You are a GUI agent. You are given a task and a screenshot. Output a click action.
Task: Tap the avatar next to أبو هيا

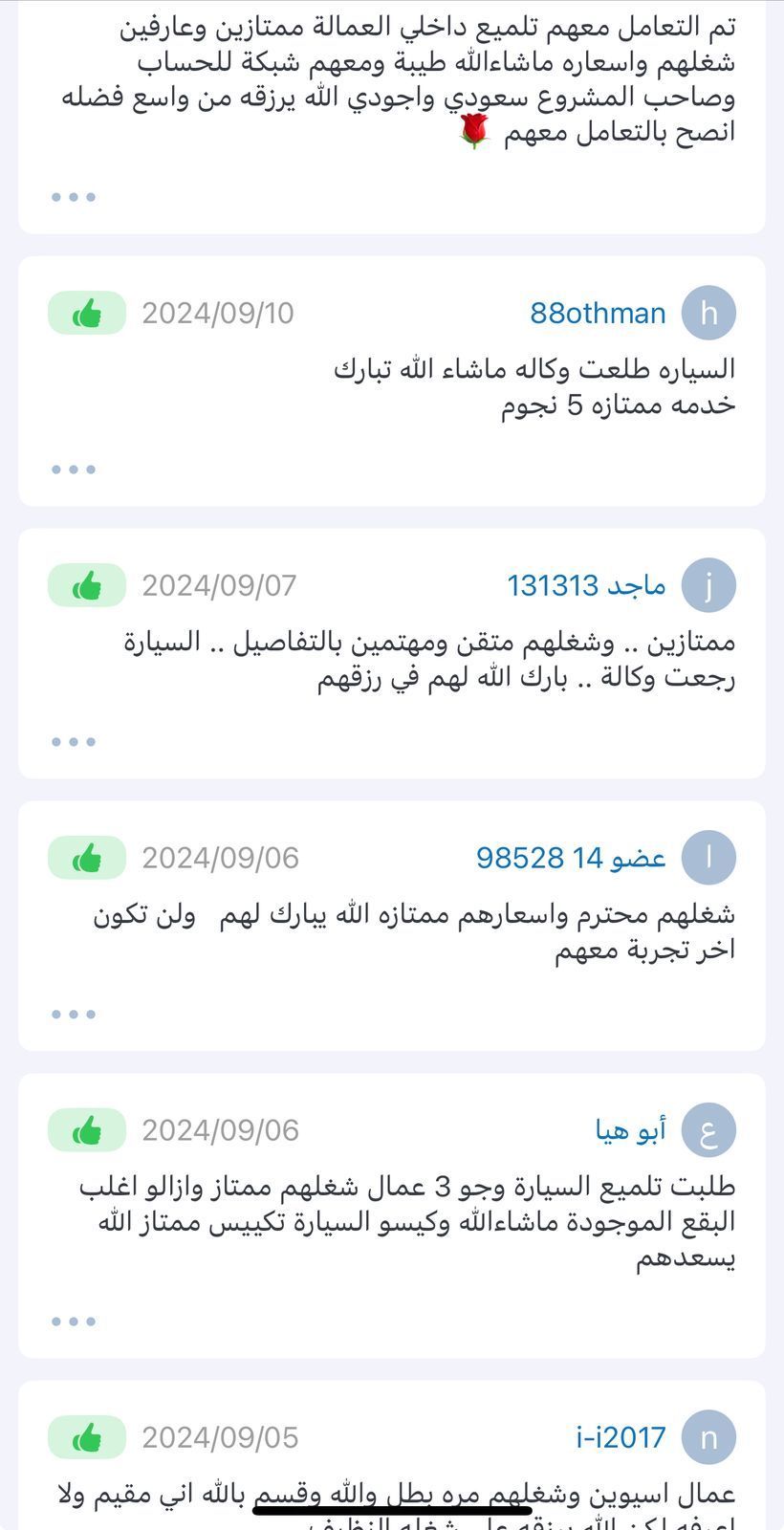tap(708, 1130)
